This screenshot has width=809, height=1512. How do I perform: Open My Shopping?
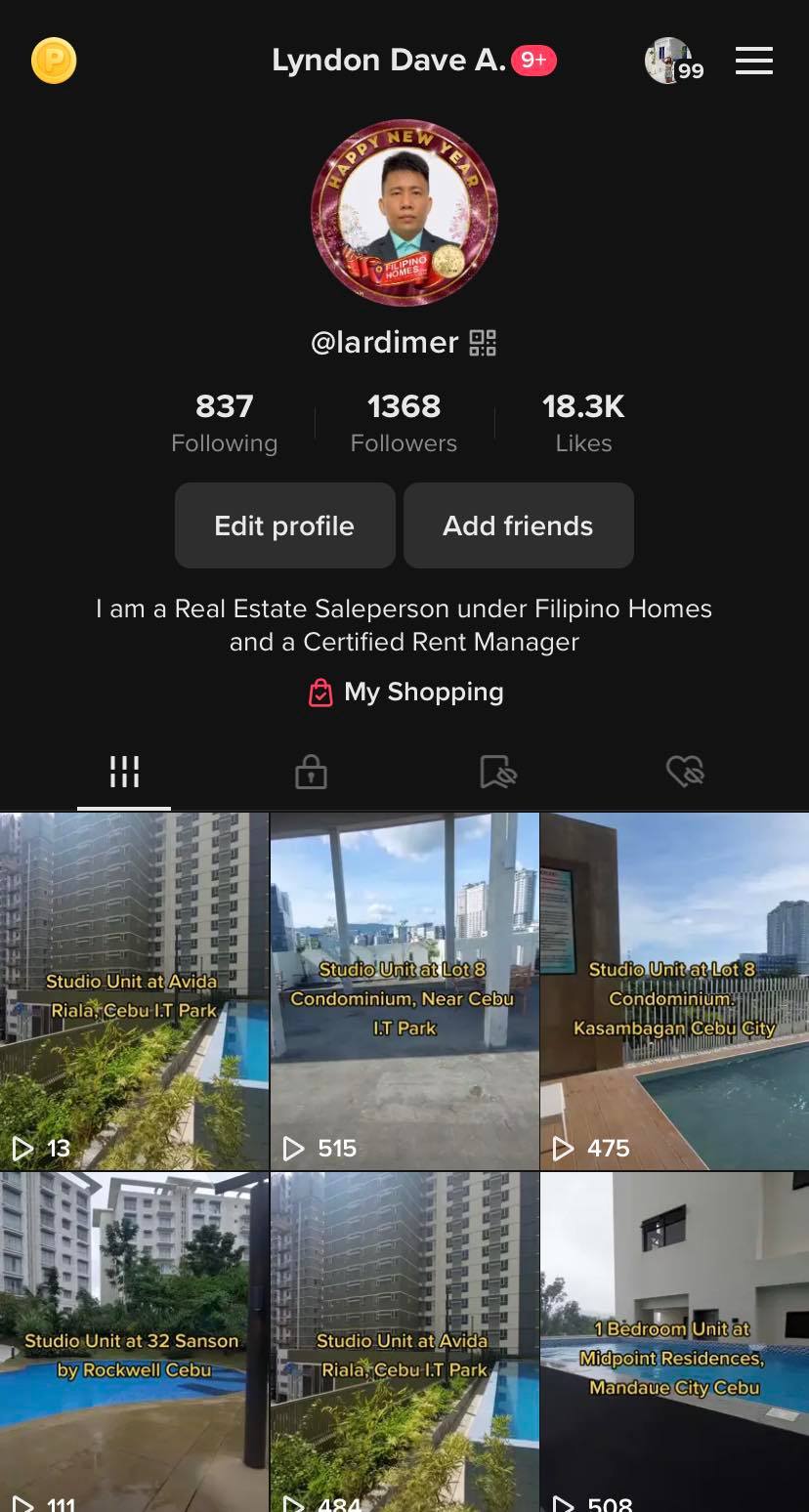click(x=404, y=693)
